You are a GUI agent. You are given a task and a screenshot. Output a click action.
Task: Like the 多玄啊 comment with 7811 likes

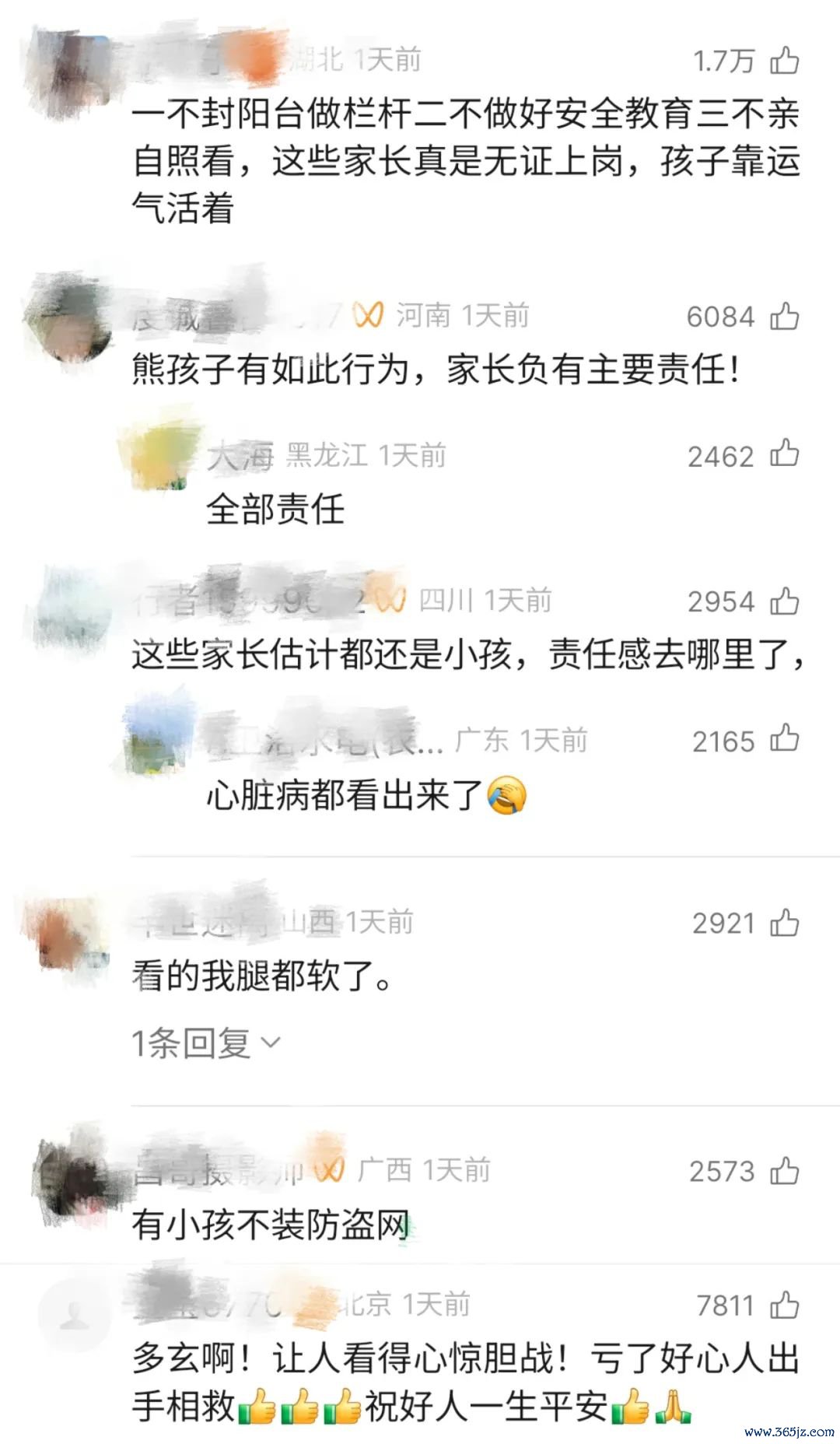[785, 1305]
